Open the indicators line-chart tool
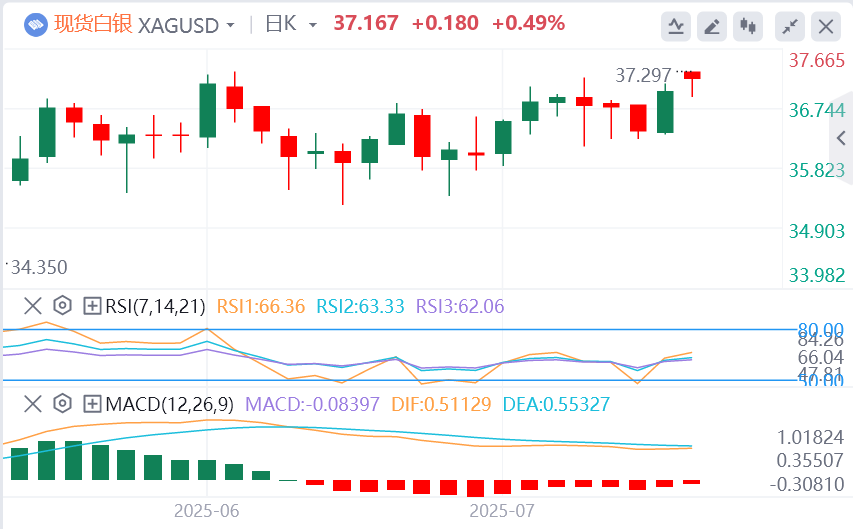This screenshot has height=529, width=853. [x=676, y=26]
